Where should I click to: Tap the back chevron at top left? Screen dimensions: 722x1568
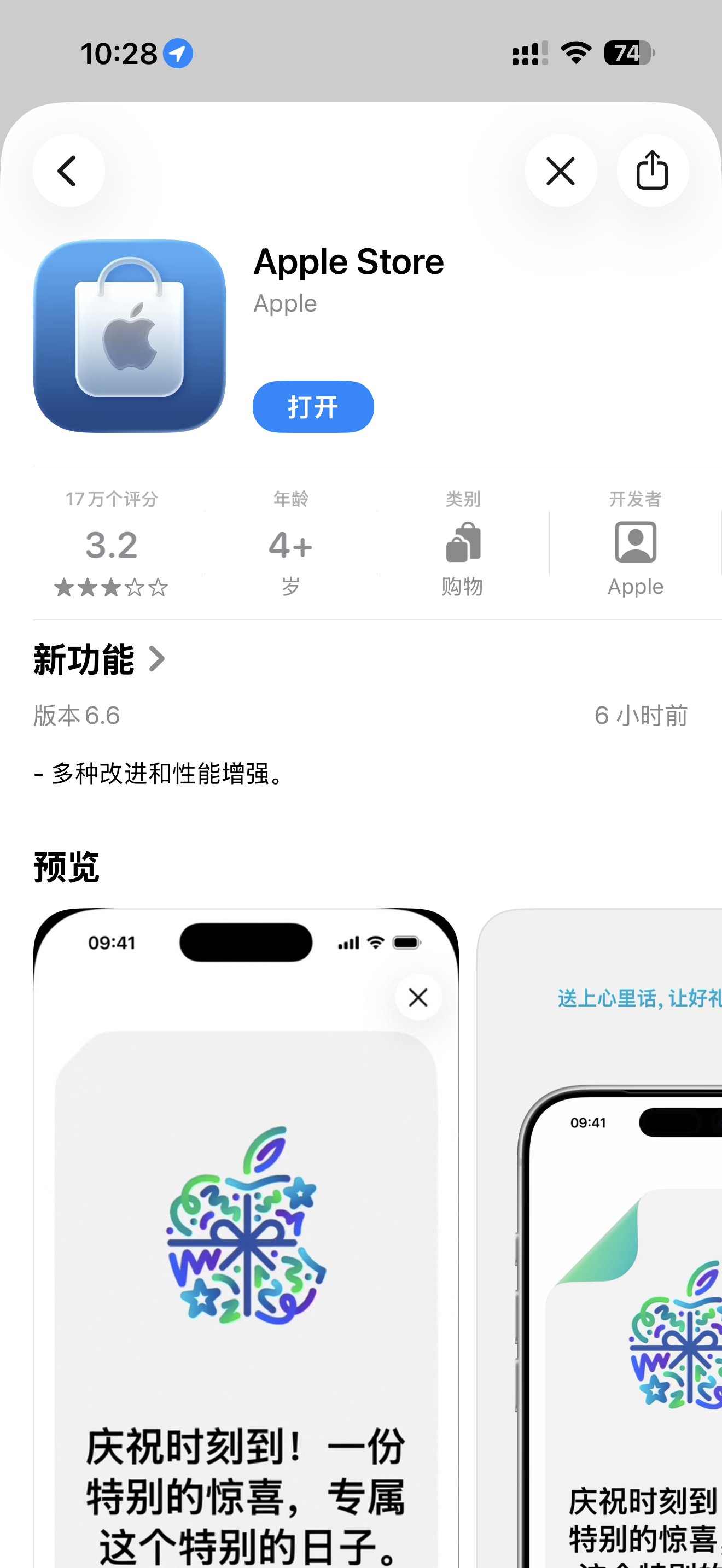point(69,171)
